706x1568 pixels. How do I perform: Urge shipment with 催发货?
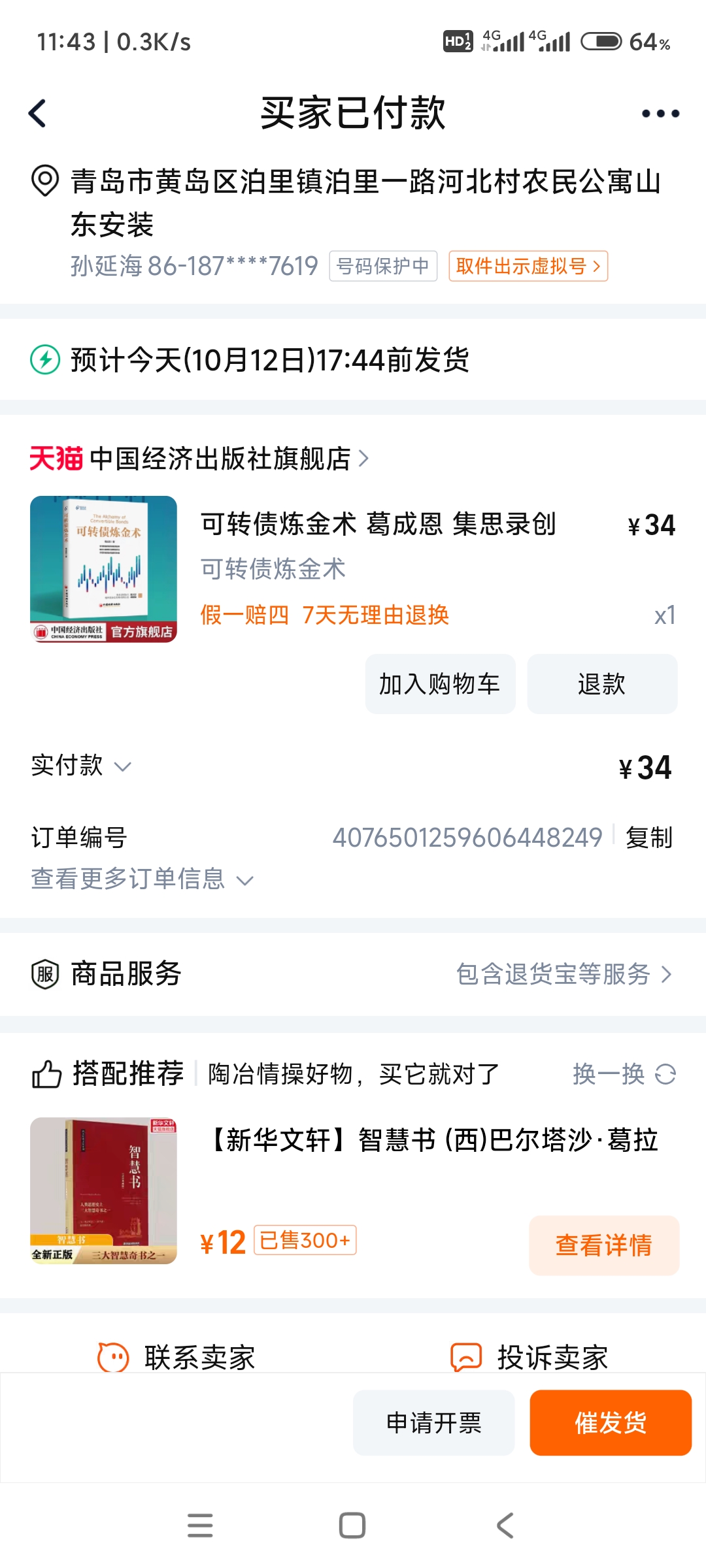click(610, 1423)
